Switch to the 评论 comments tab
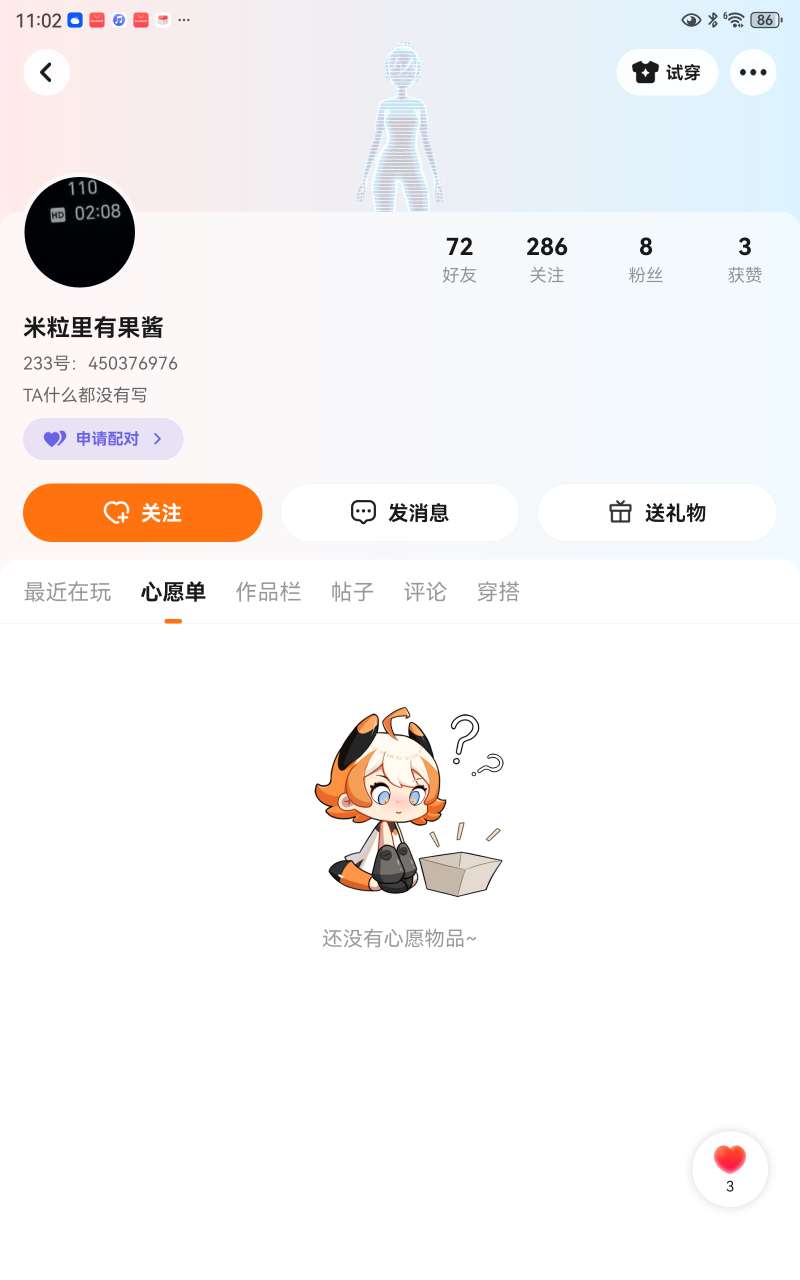 [x=425, y=592]
